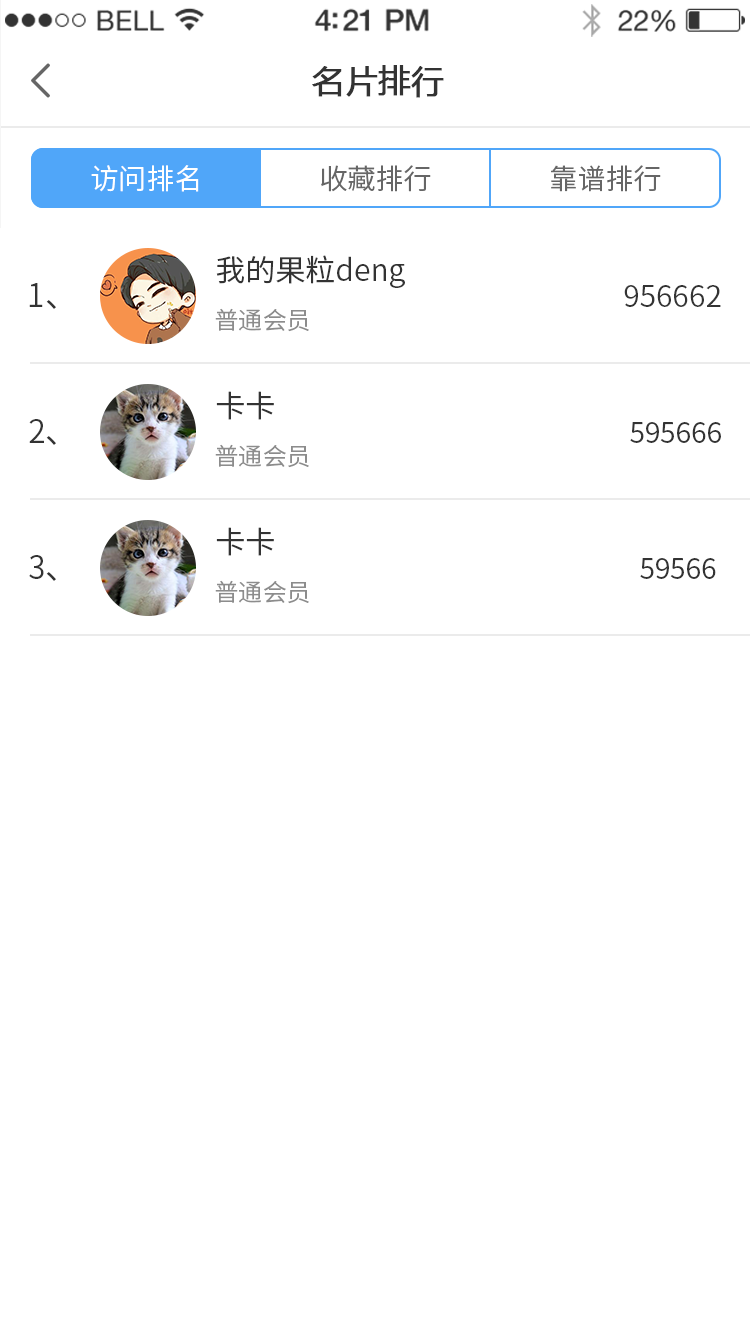Switch to the 收藏排行 tab
Viewport: 750px width, 1334px height.
coord(375,178)
